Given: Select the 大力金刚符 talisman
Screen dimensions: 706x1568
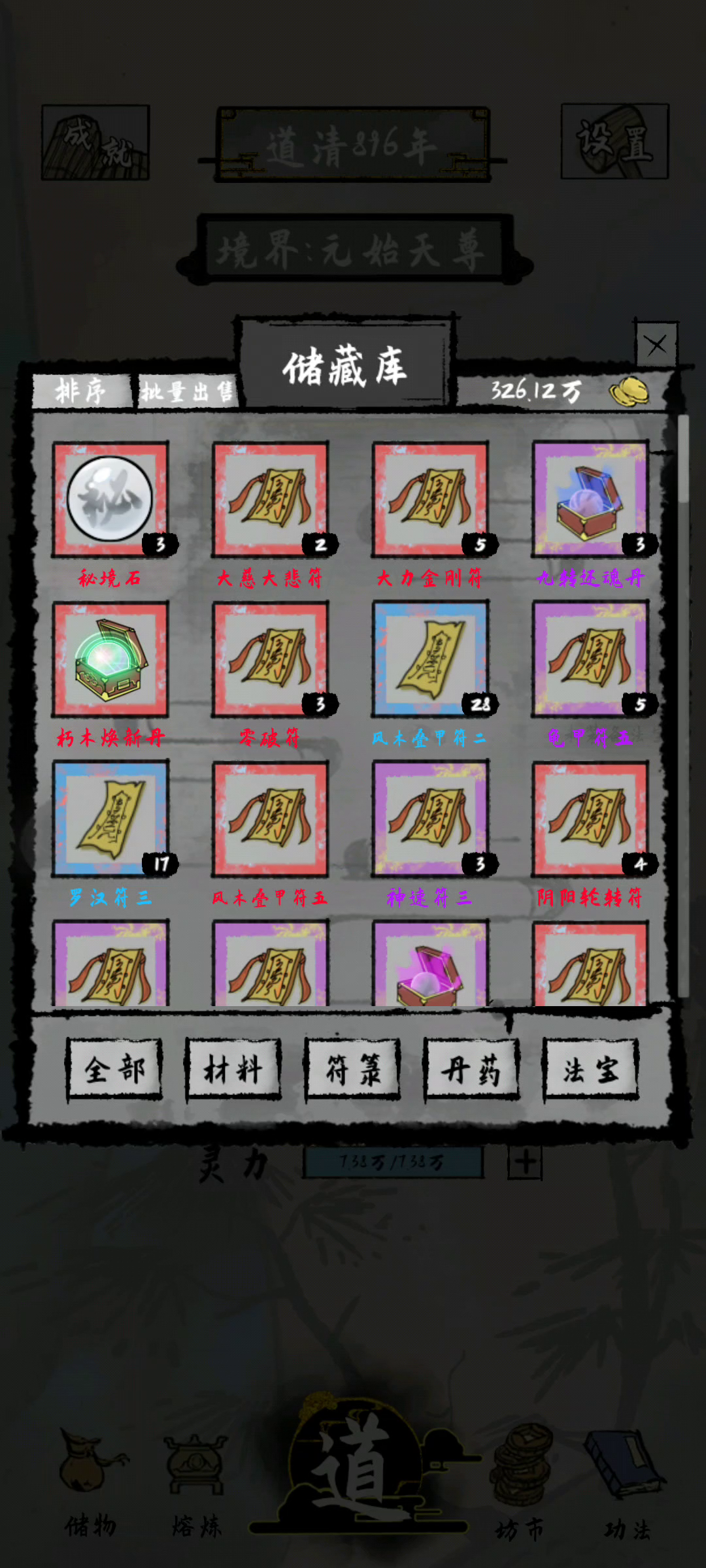Looking at the screenshot, I should [x=431, y=500].
